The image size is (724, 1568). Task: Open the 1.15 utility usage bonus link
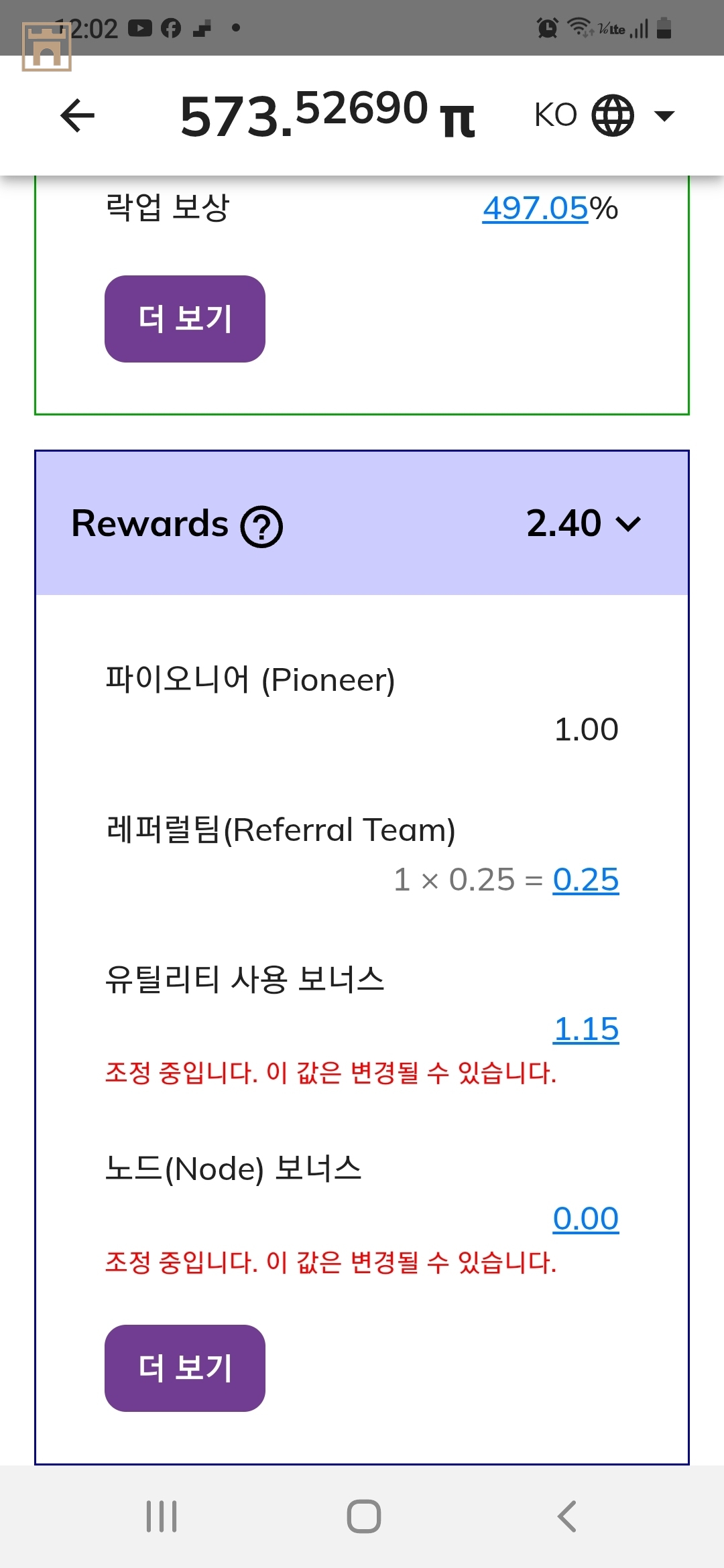click(x=585, y=1029)
